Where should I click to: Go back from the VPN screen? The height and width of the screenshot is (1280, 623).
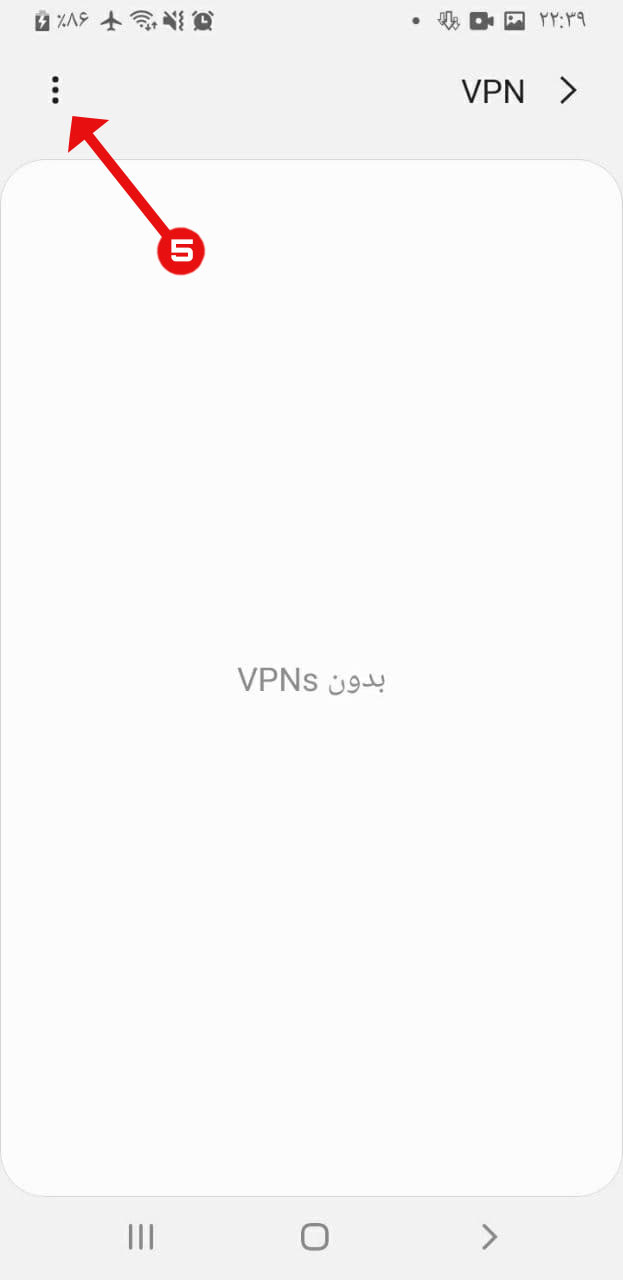568,91
